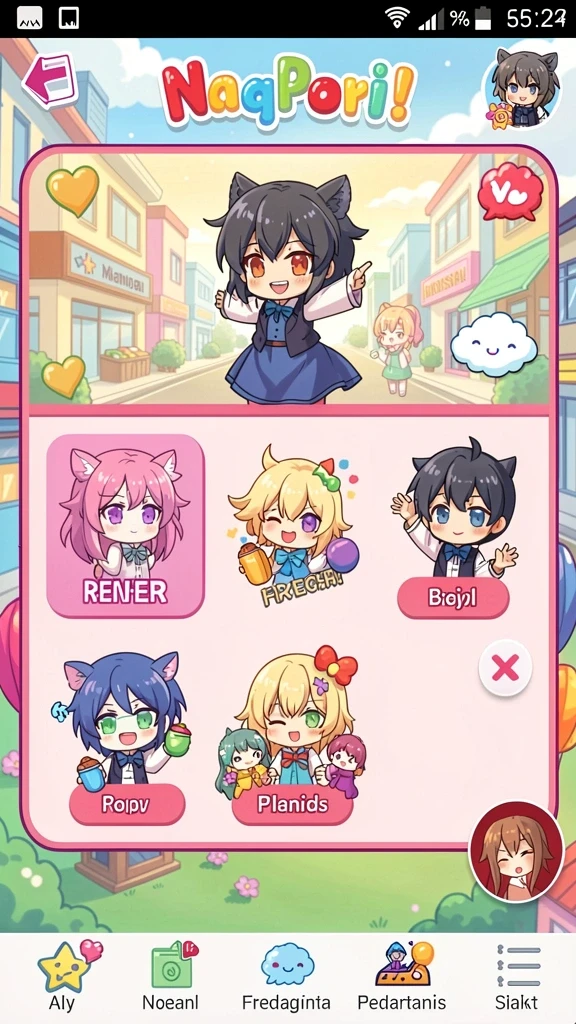Switch to the Aly tab
The width and height of the screenshot is (576, 1024).
63,975
